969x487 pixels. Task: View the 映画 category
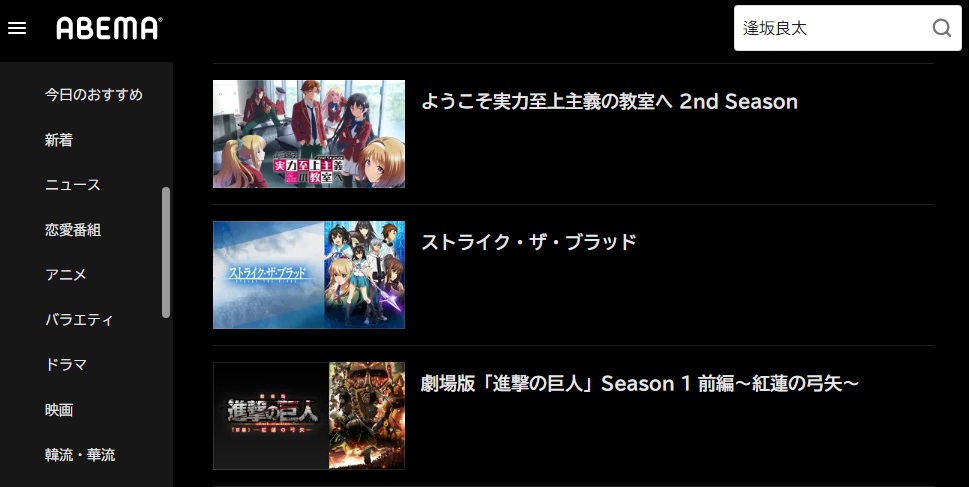[59, 410]
